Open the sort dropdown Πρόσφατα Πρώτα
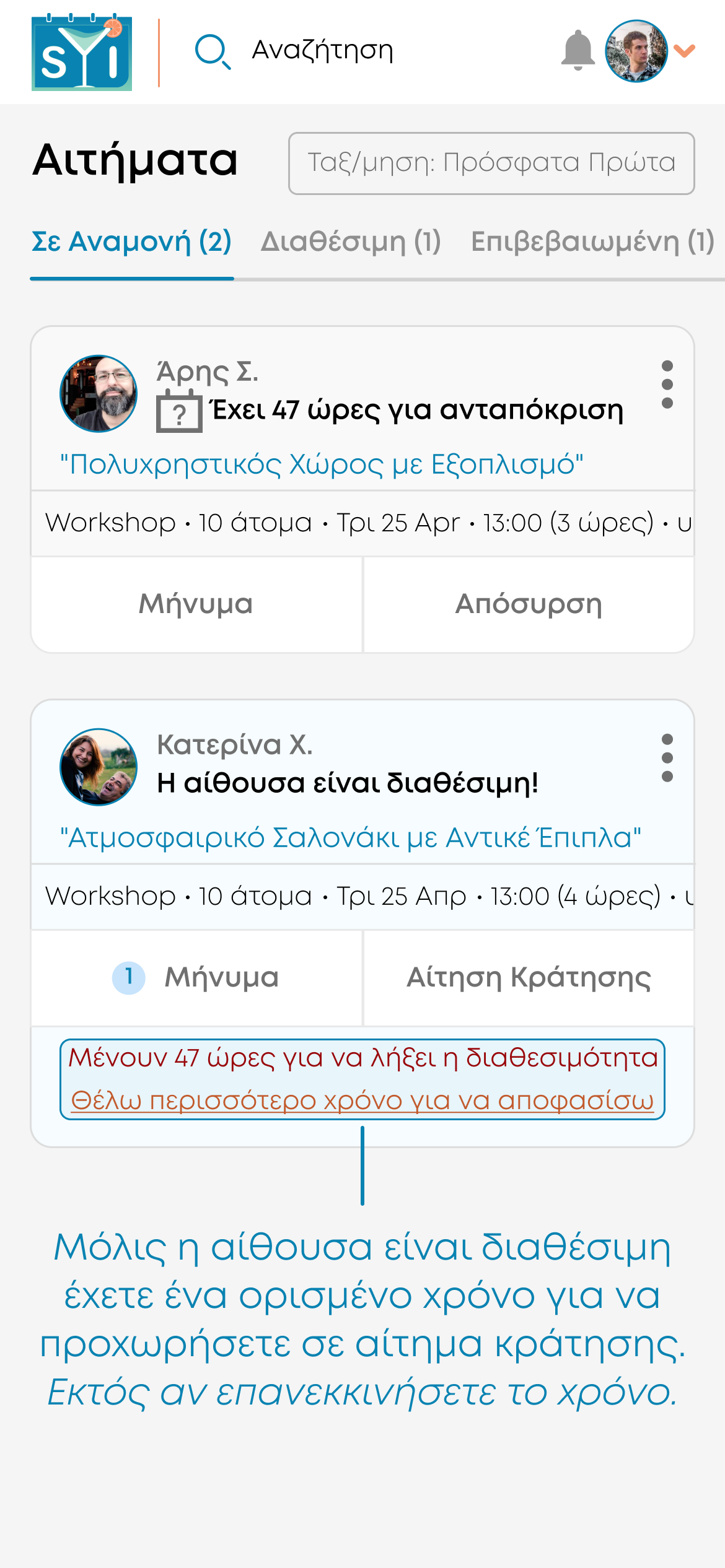The image size is (725, 1568). point(491,163)
